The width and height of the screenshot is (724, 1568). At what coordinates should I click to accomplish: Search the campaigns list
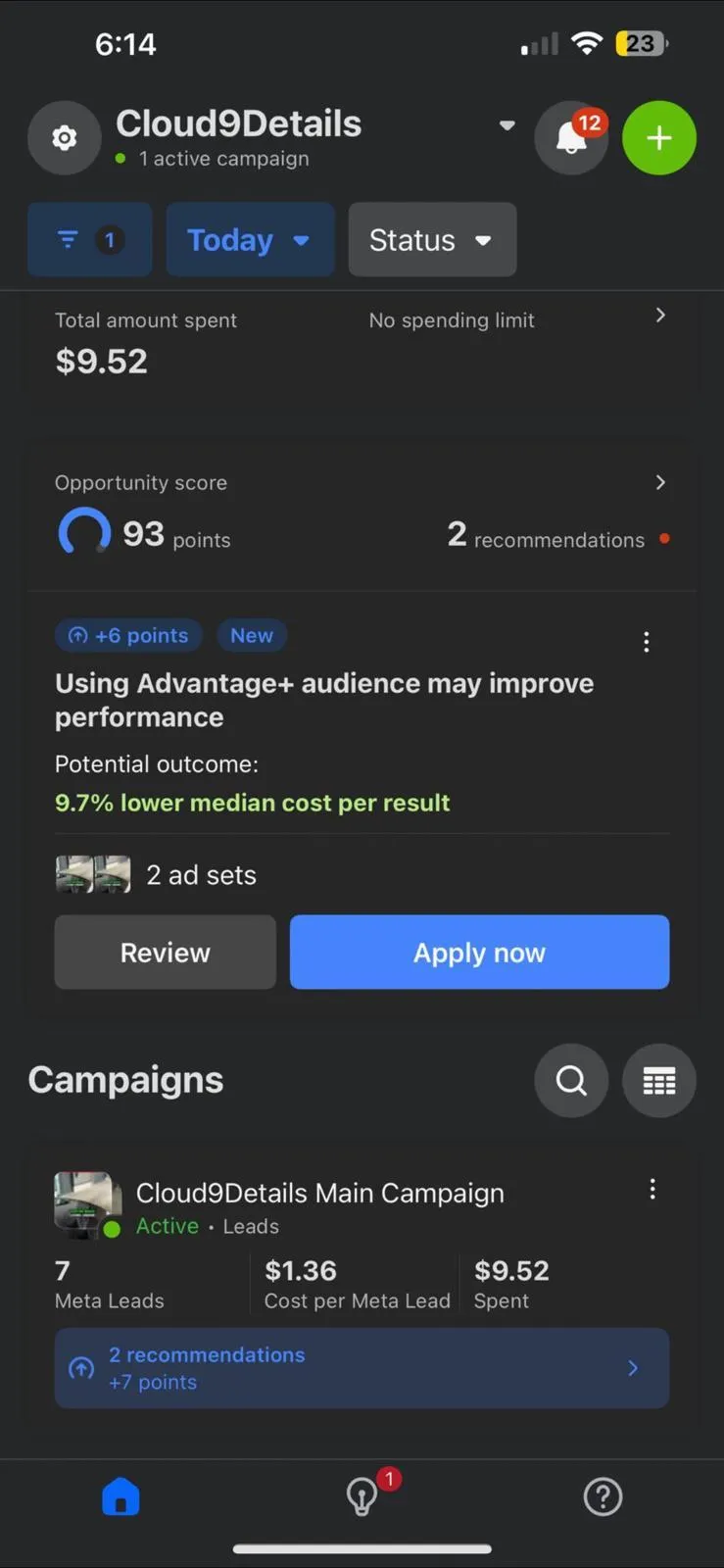pyautogui.click(x=571, y=1081)
